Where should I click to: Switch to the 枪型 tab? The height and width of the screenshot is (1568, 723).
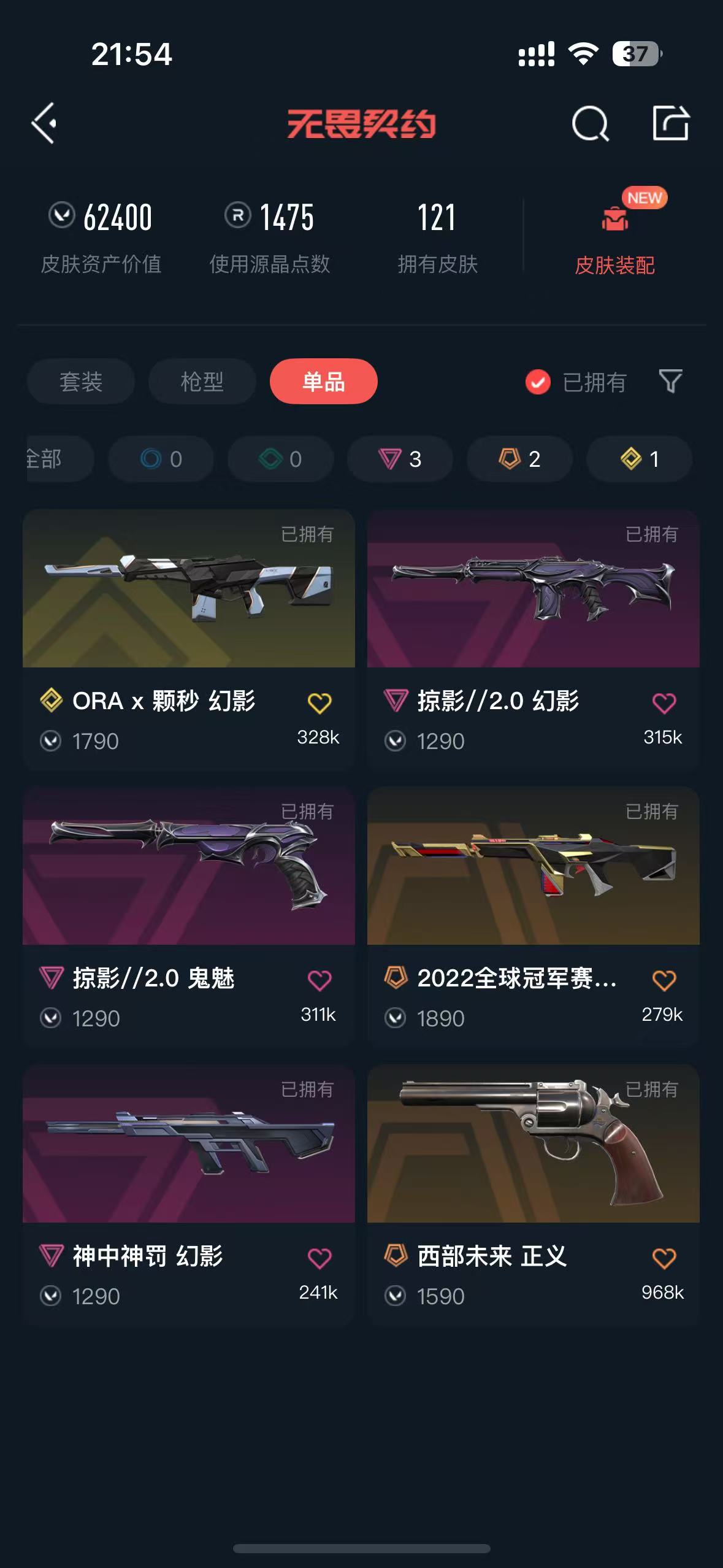pyautogui.click(x=202, y=382)
